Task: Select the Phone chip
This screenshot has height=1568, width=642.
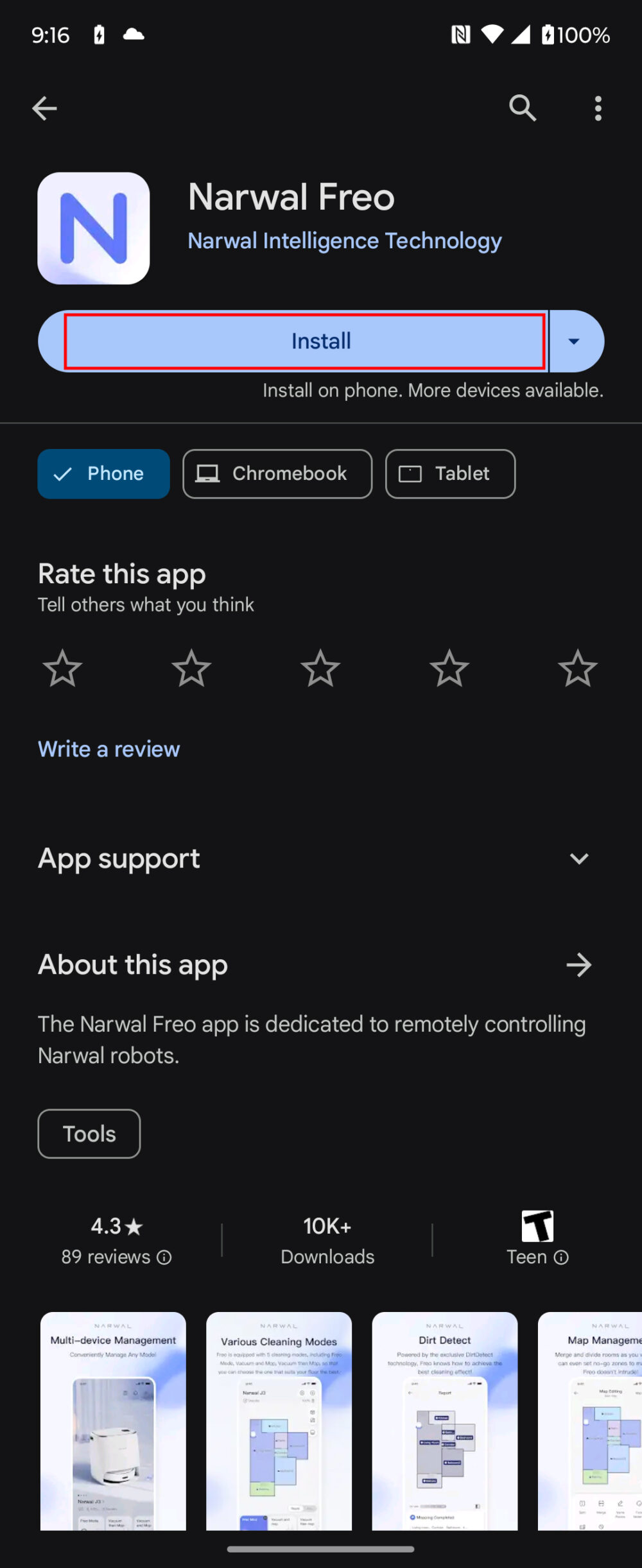Action: [103, 474]
